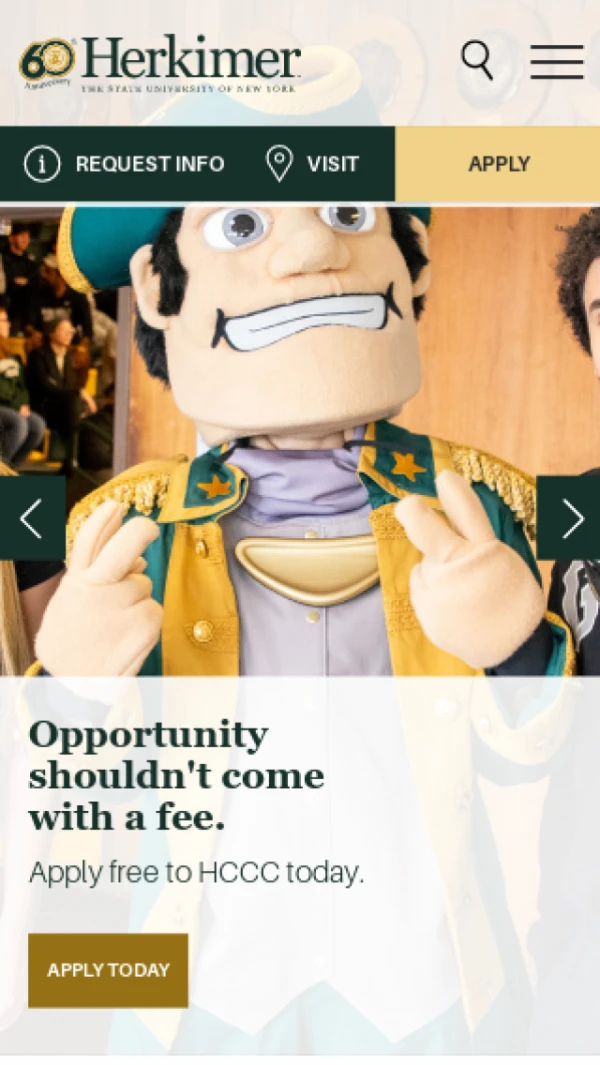Go to Herkimer home via logo

(160, 62)
